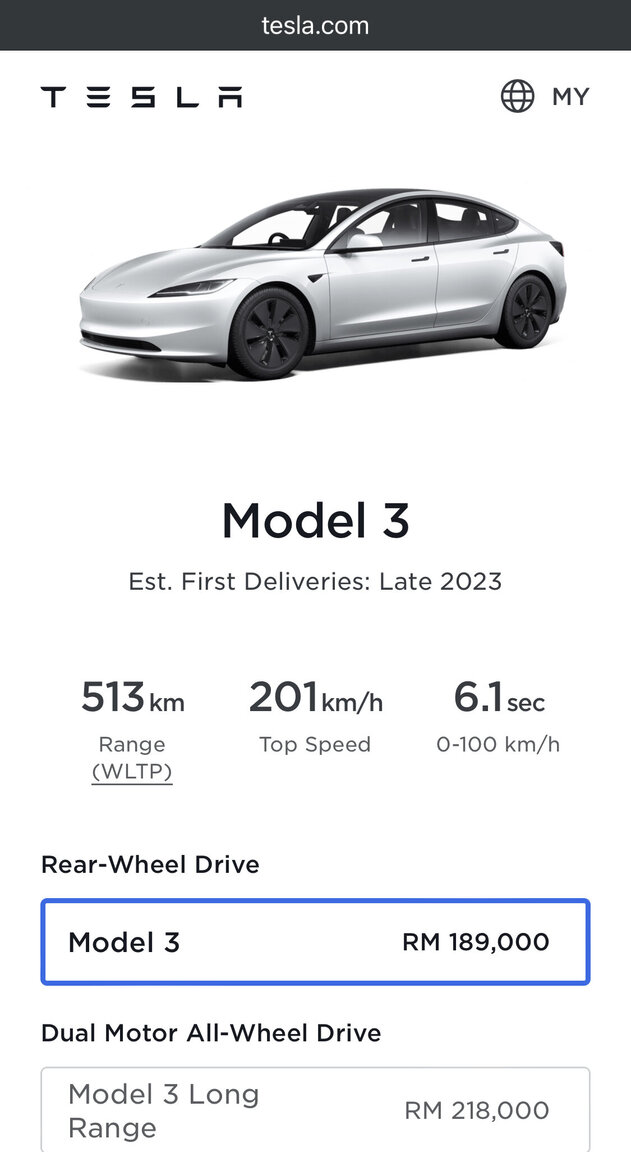The height and width of the screenshot is (1152, 631).
Task: Choose Model 3 Long Range option
Action: click(315, 1110)
